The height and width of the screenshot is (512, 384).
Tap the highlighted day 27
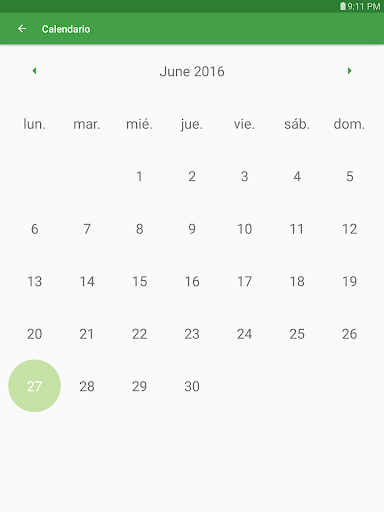[x=34, y=386]
